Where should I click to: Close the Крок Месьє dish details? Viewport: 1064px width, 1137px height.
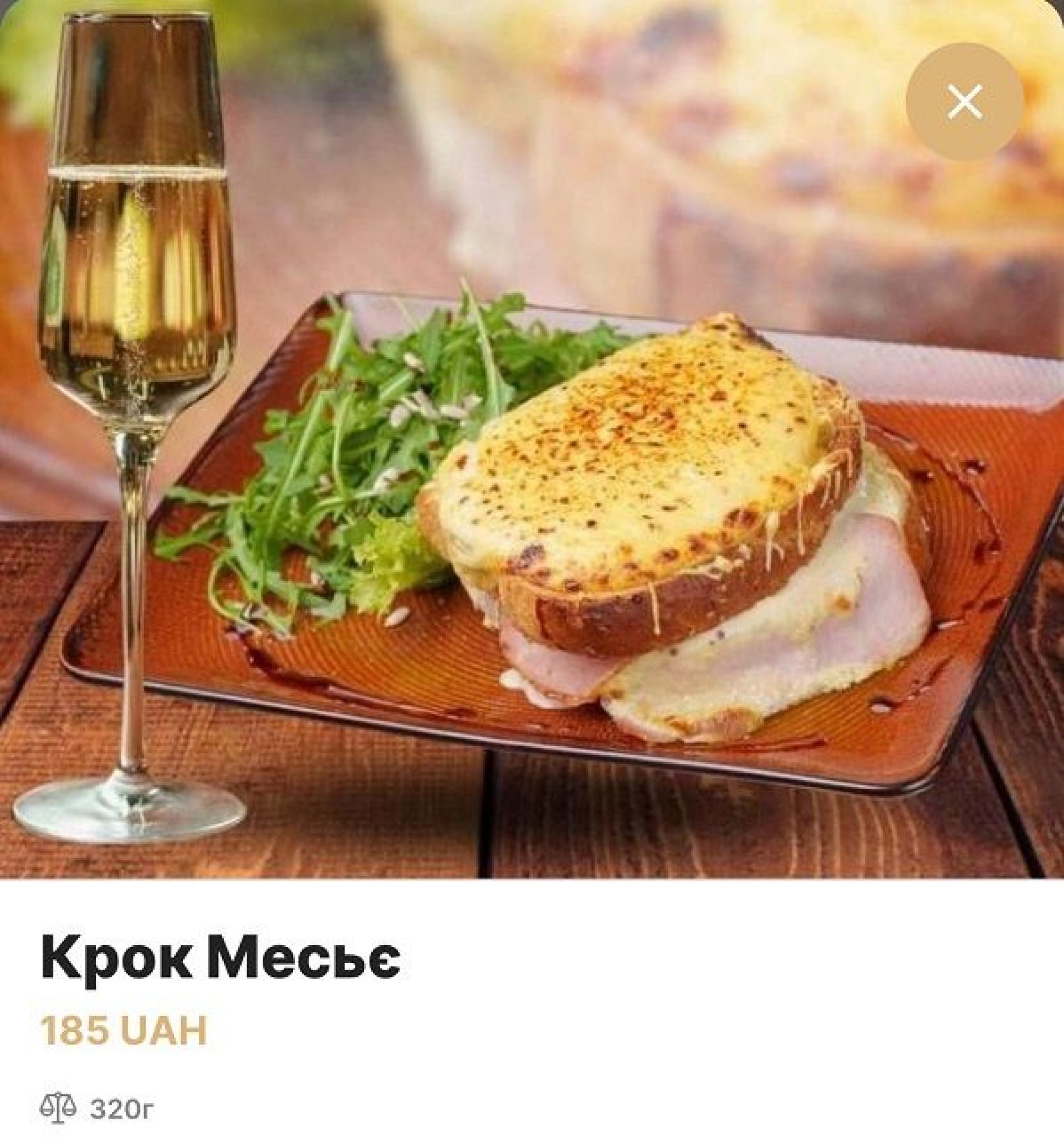(x=964, y=103)
